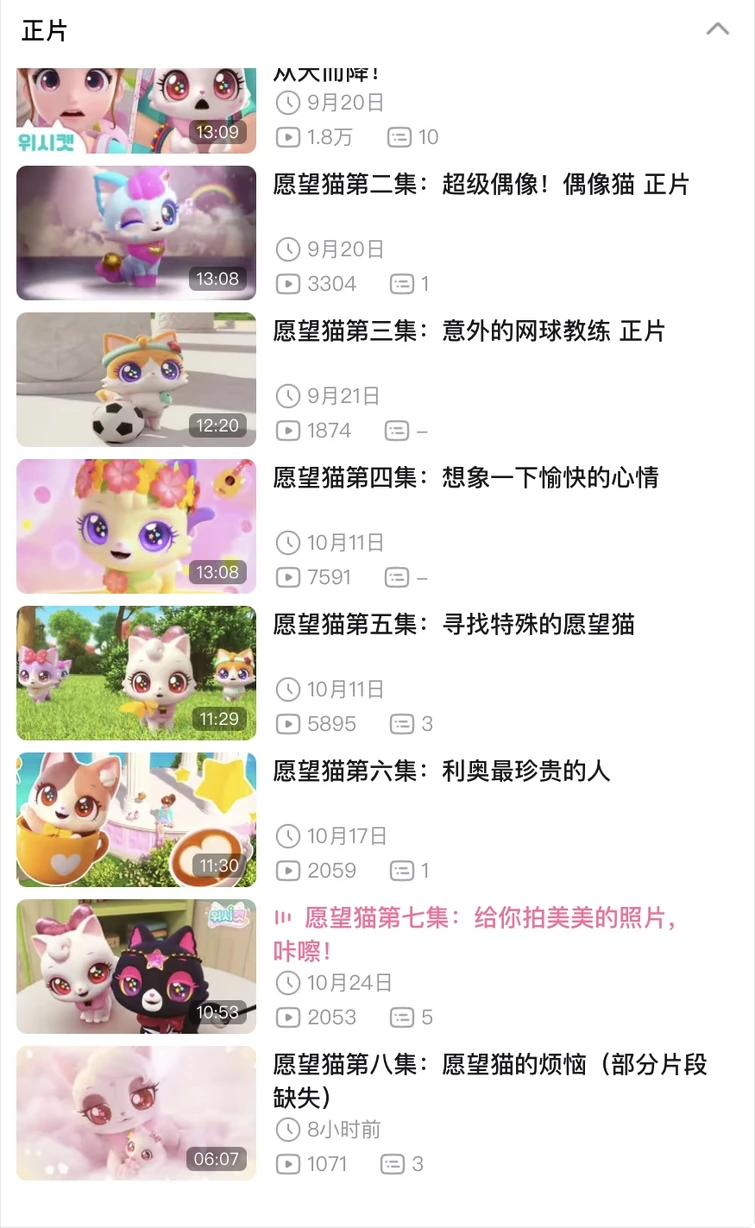755x1228 pixels.
Task: Open 愿望猫第四集：想象一下愉快的心情
Action: [x=466, y=478]
